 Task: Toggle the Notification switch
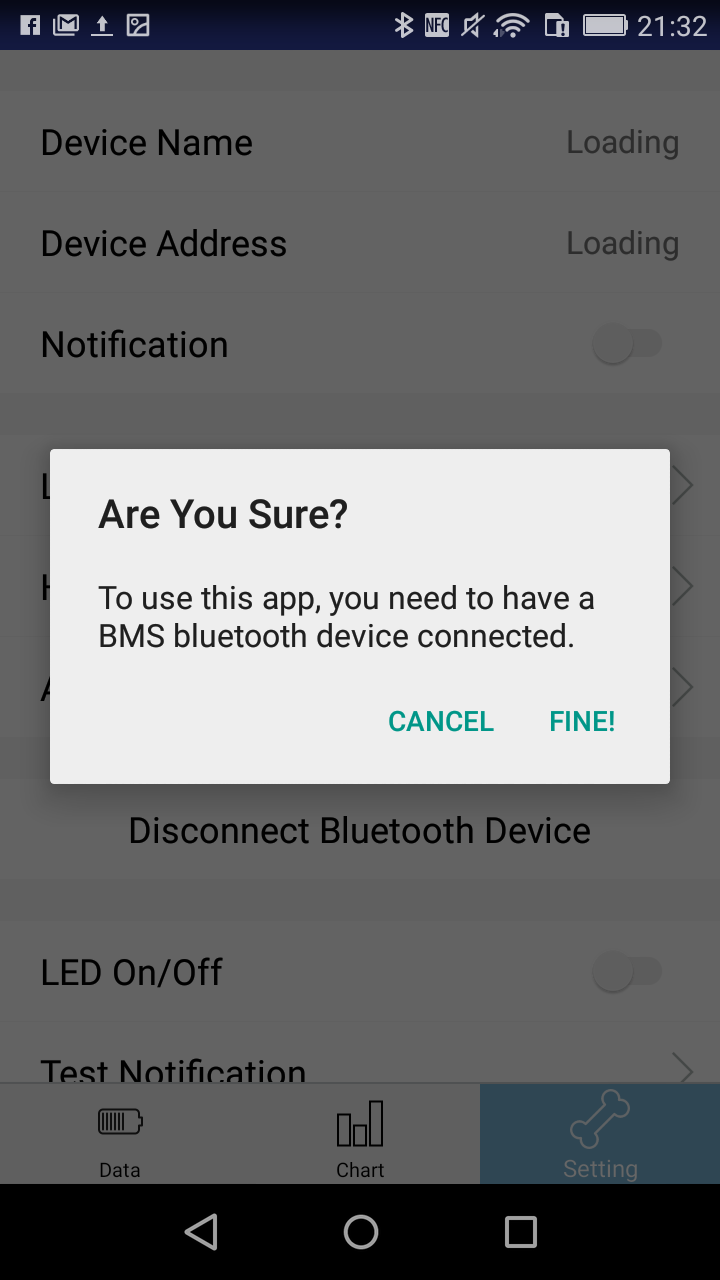627,345
